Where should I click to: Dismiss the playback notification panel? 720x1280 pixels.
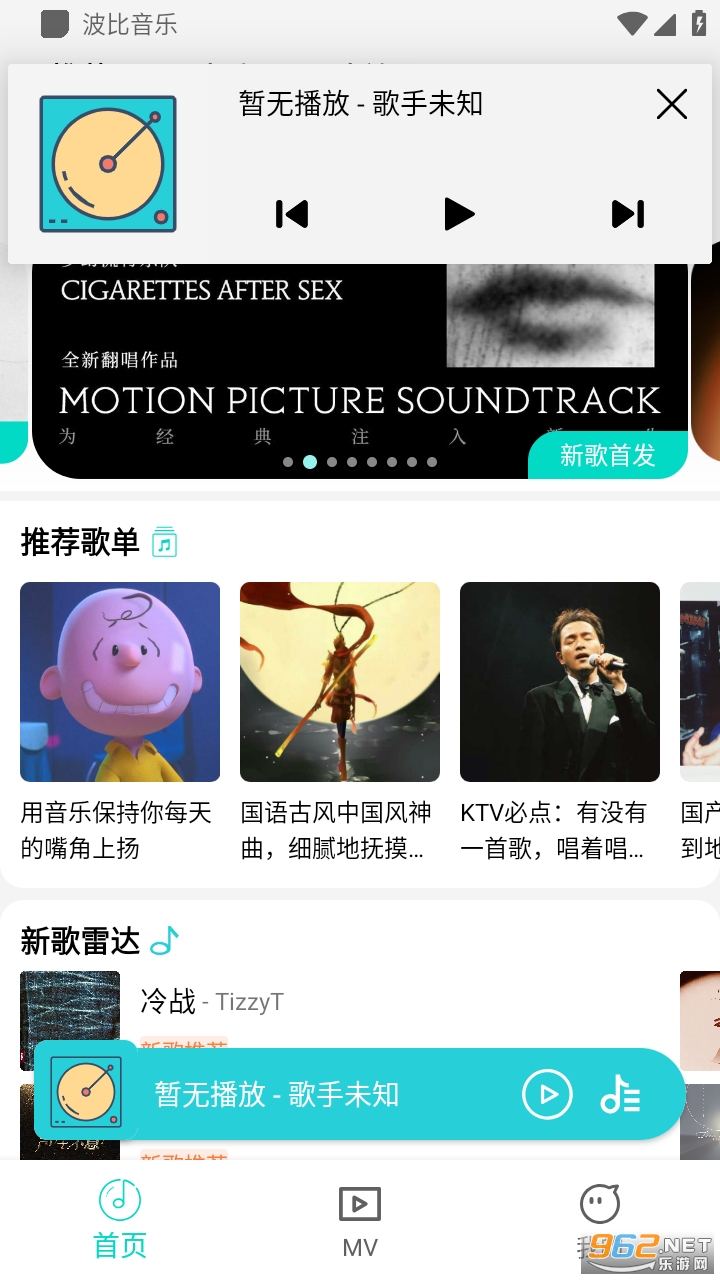coord(671,104)
